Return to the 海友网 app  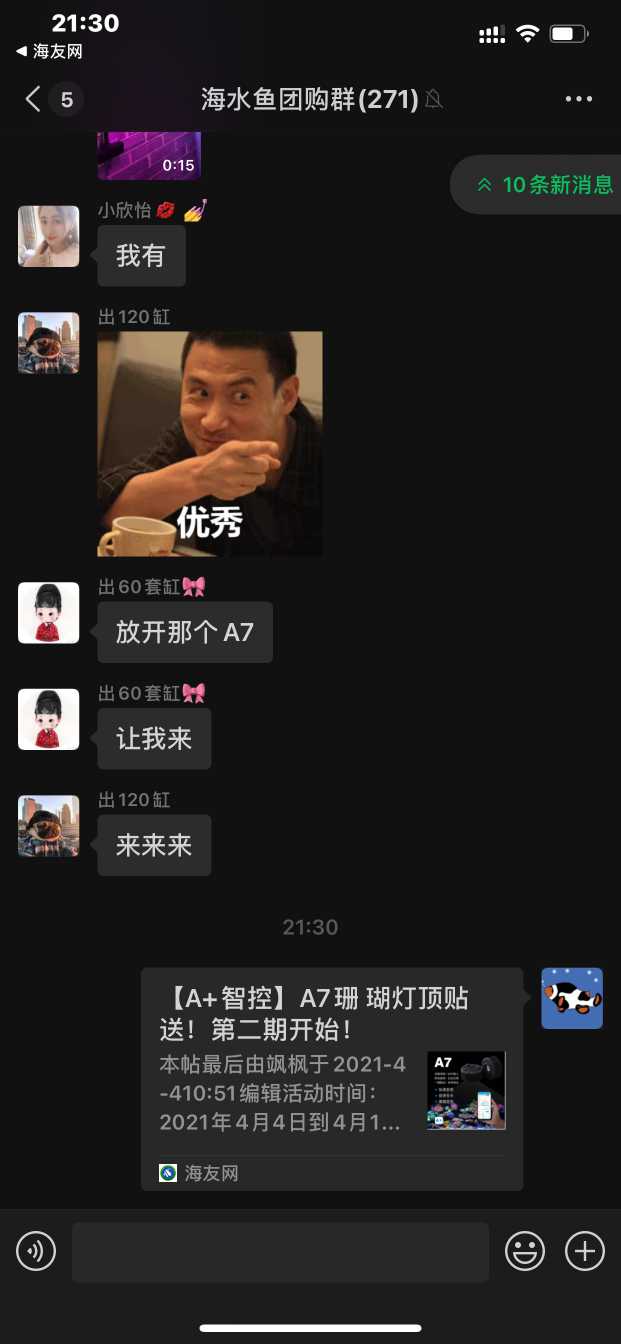pyautogui.click(x=49, y=51)
